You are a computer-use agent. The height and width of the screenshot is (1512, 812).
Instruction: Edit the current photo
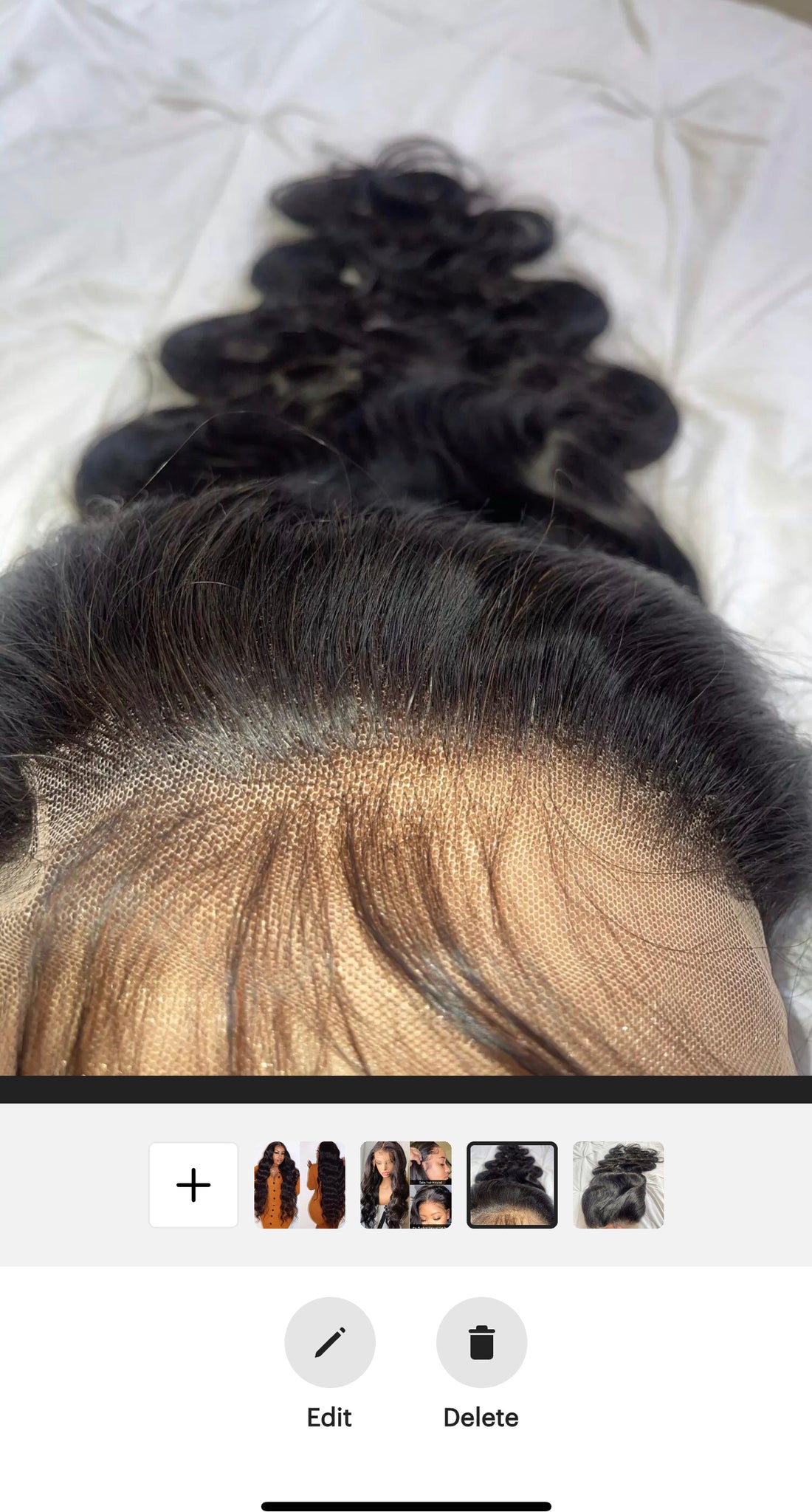click(x=330, y=1342)
